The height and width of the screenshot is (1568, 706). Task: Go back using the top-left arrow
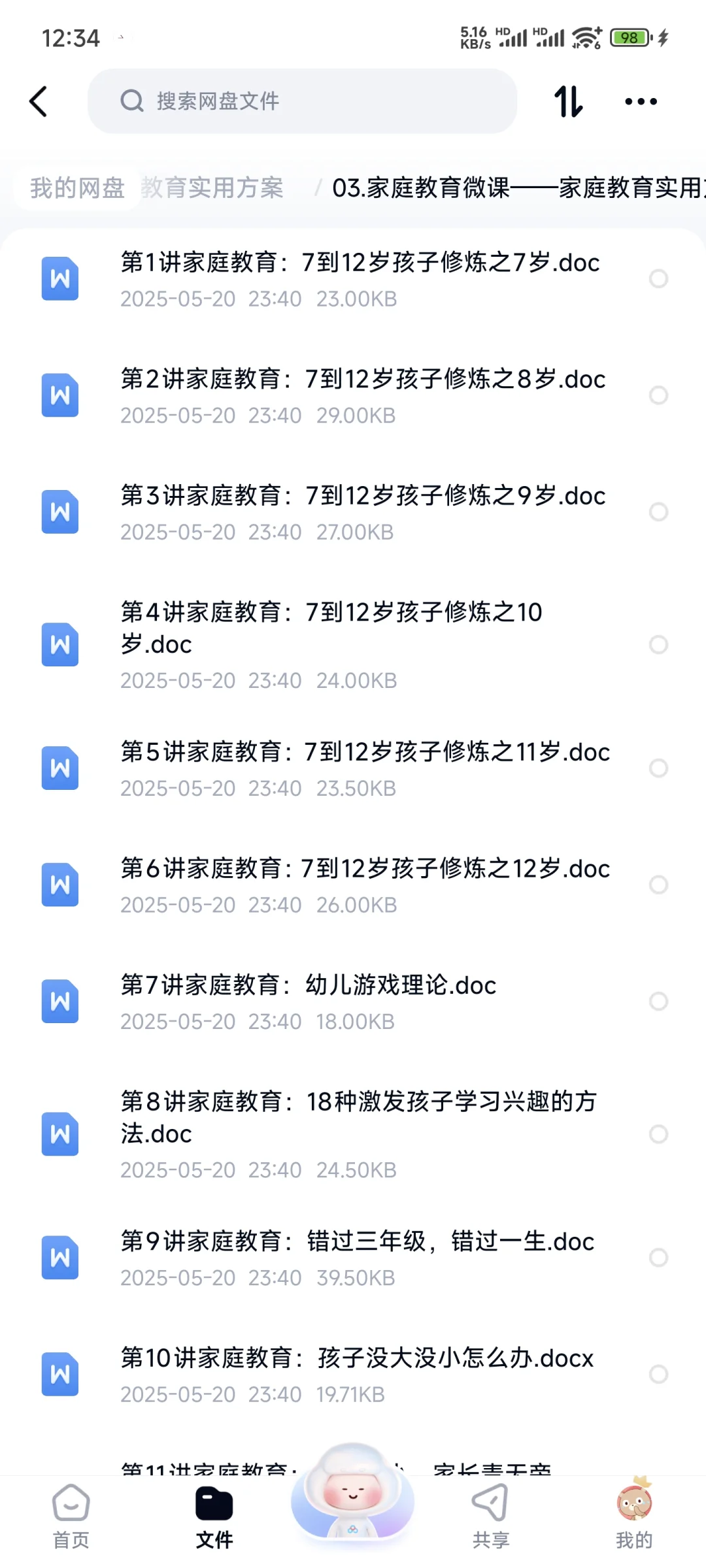pyautogui.click(x=39, y=102)
